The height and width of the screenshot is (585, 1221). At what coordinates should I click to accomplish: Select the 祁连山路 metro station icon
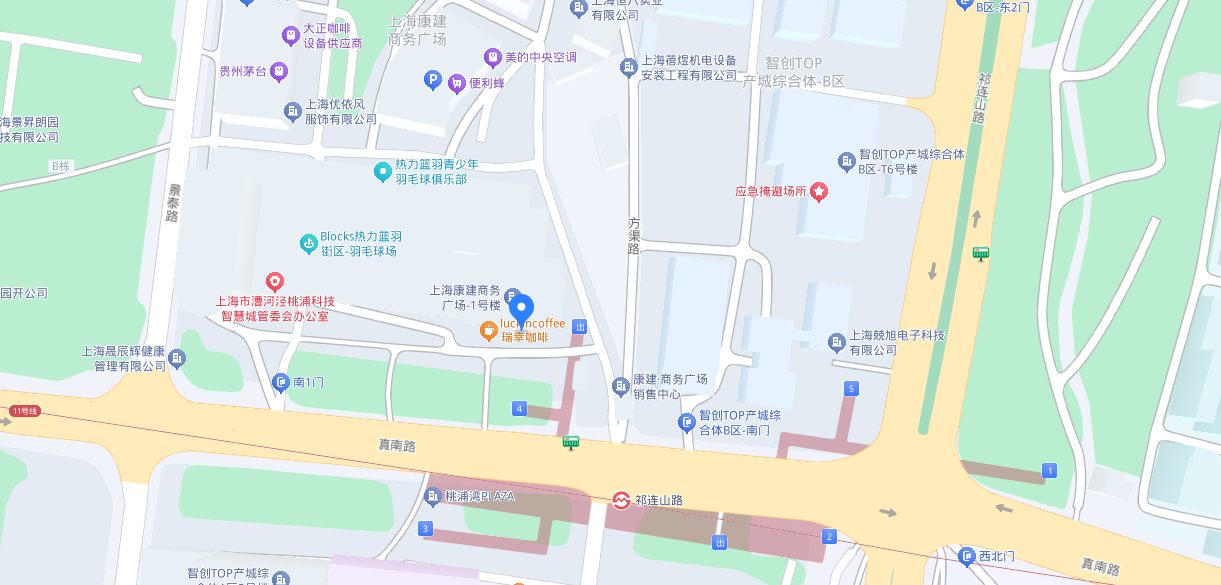621,500
